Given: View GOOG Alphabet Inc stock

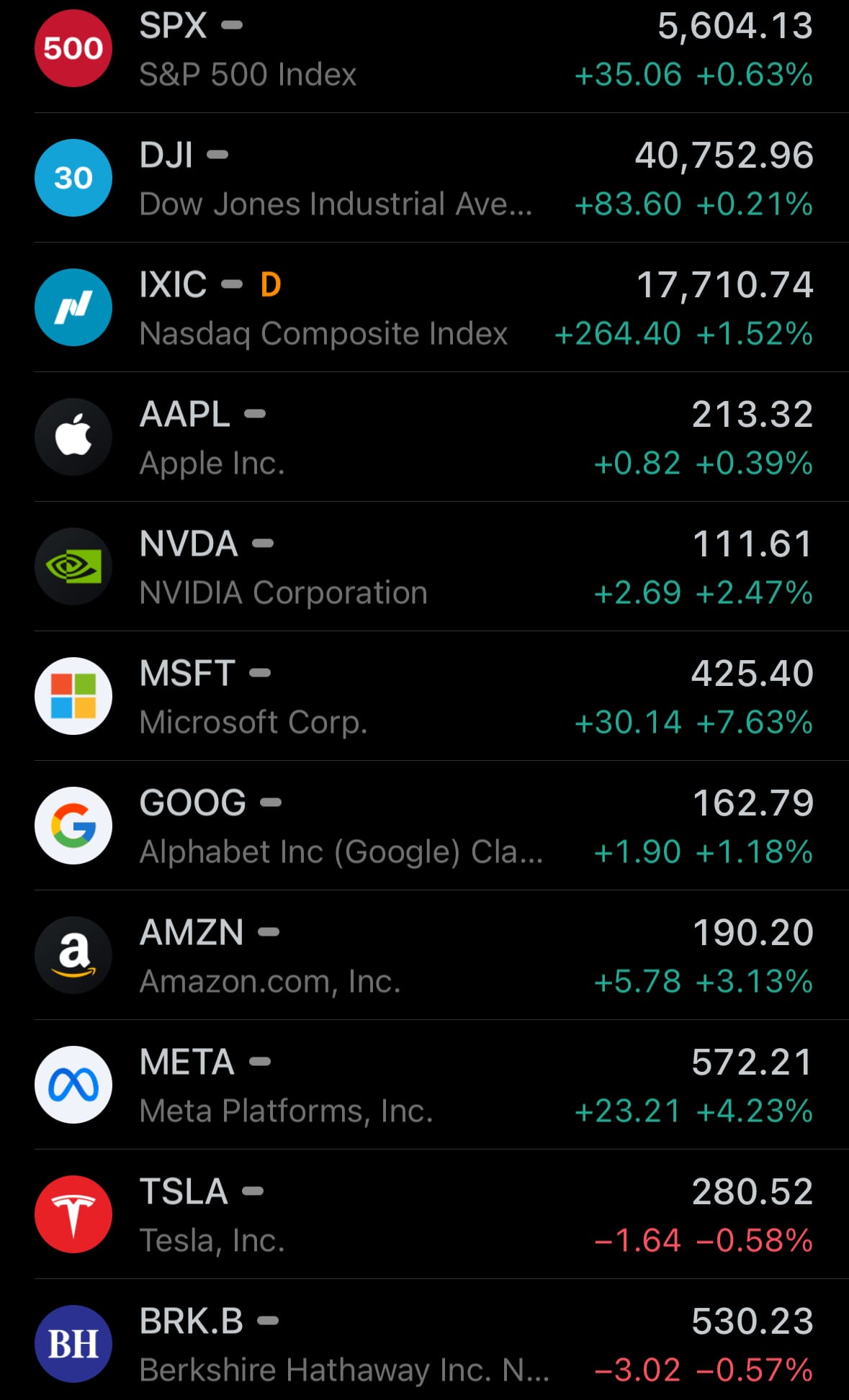Looking at the screenshot, I should coord(424,826).
